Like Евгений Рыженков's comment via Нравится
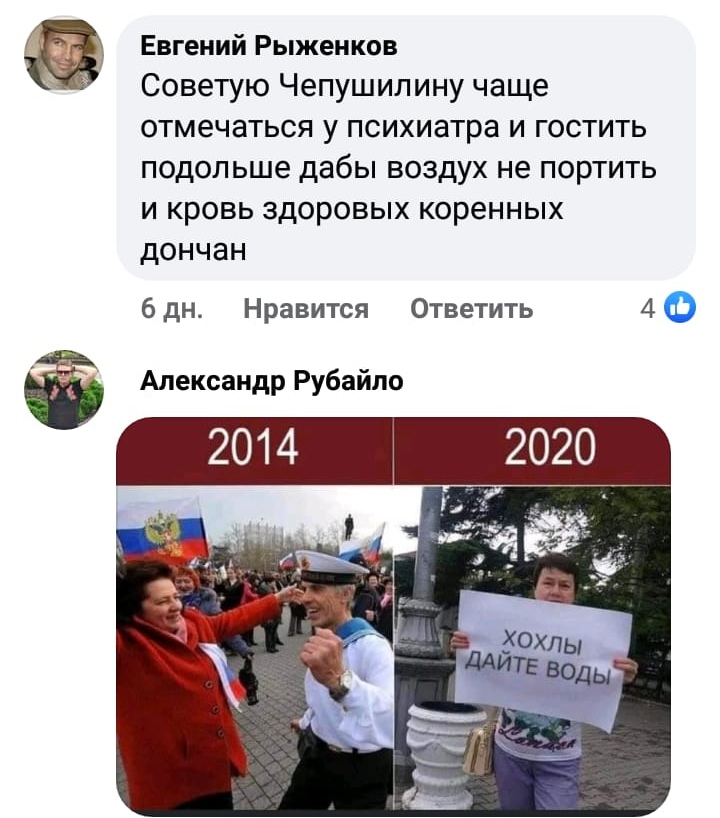This screenshot has height=818, width=720. 306,310
